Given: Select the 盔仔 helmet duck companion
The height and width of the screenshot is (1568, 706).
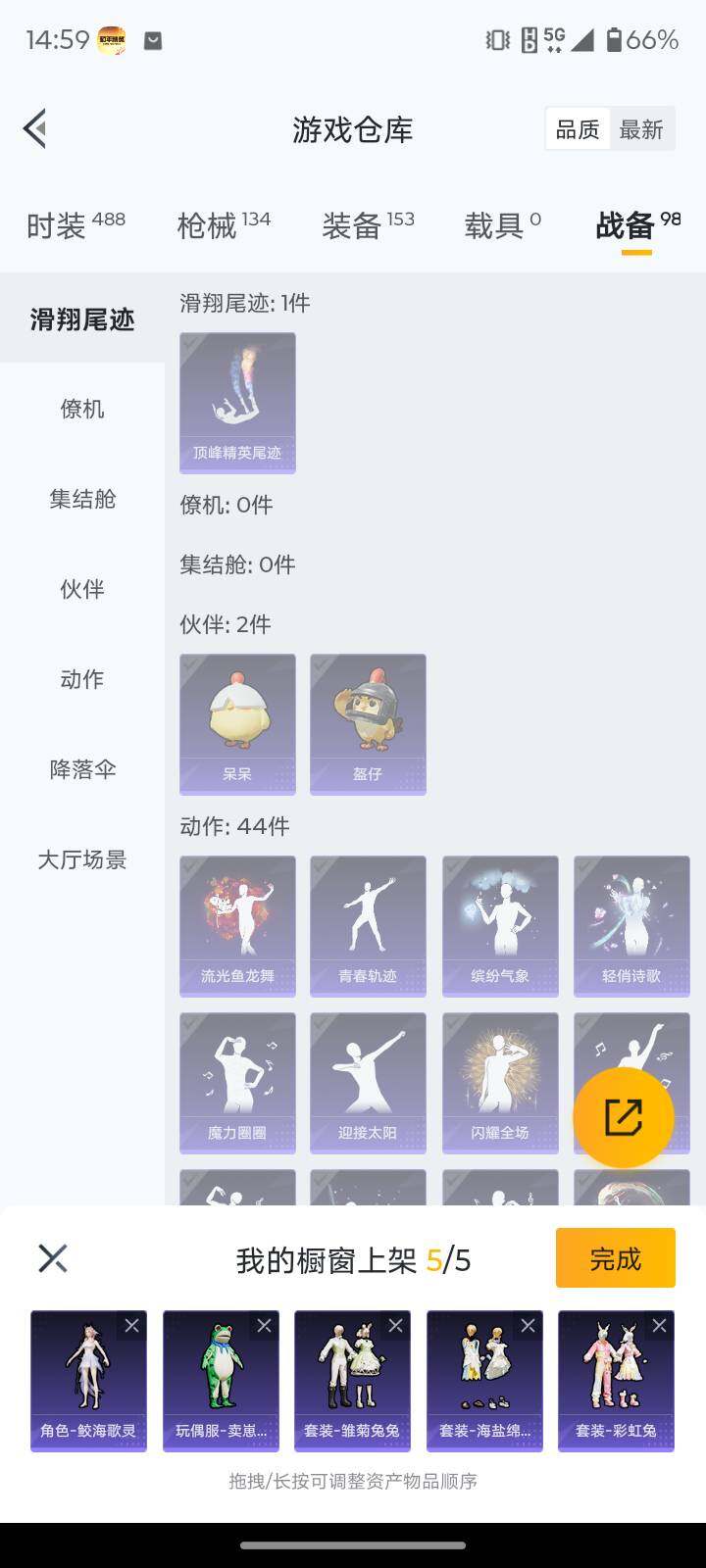Looking at the screenshot, I should (368, 723).
